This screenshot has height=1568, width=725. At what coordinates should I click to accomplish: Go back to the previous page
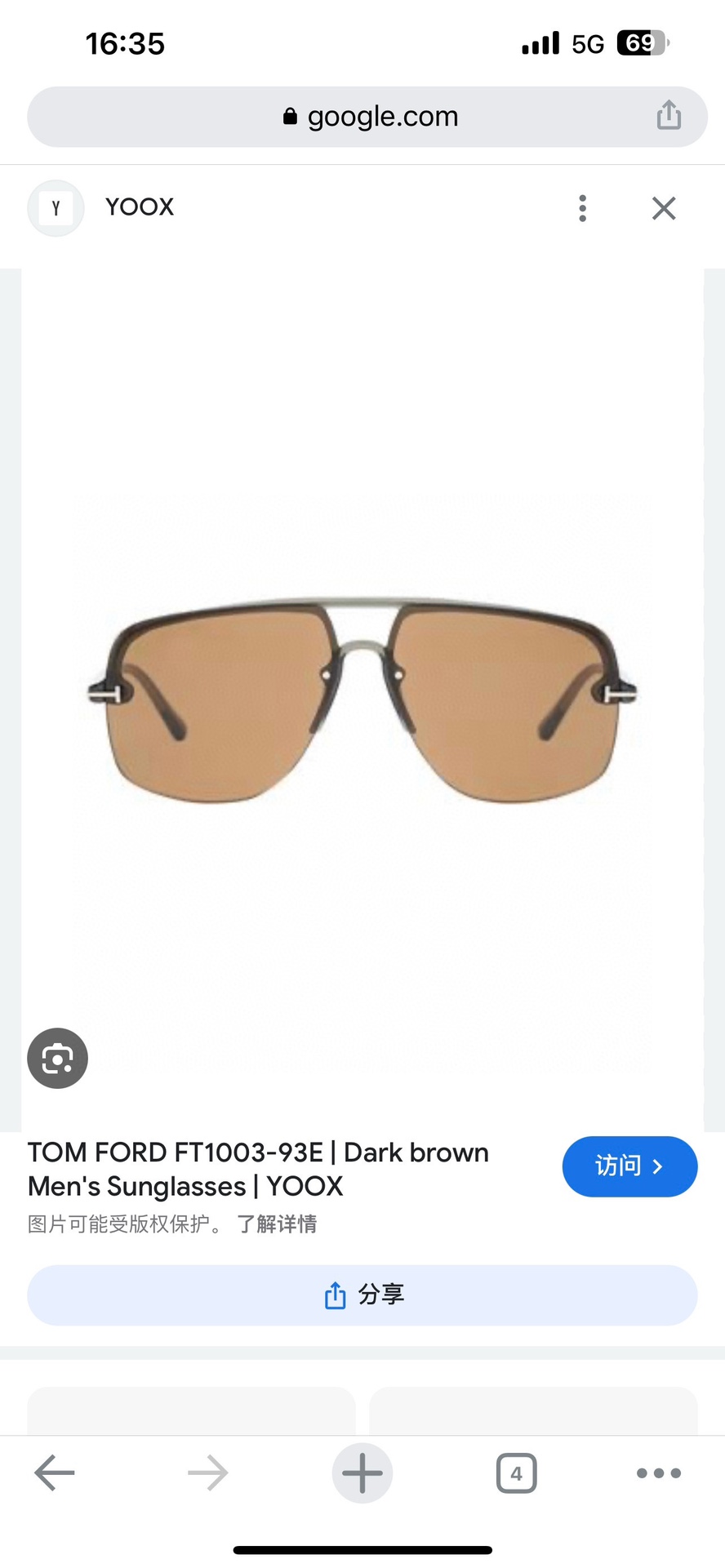[55, 1472]
